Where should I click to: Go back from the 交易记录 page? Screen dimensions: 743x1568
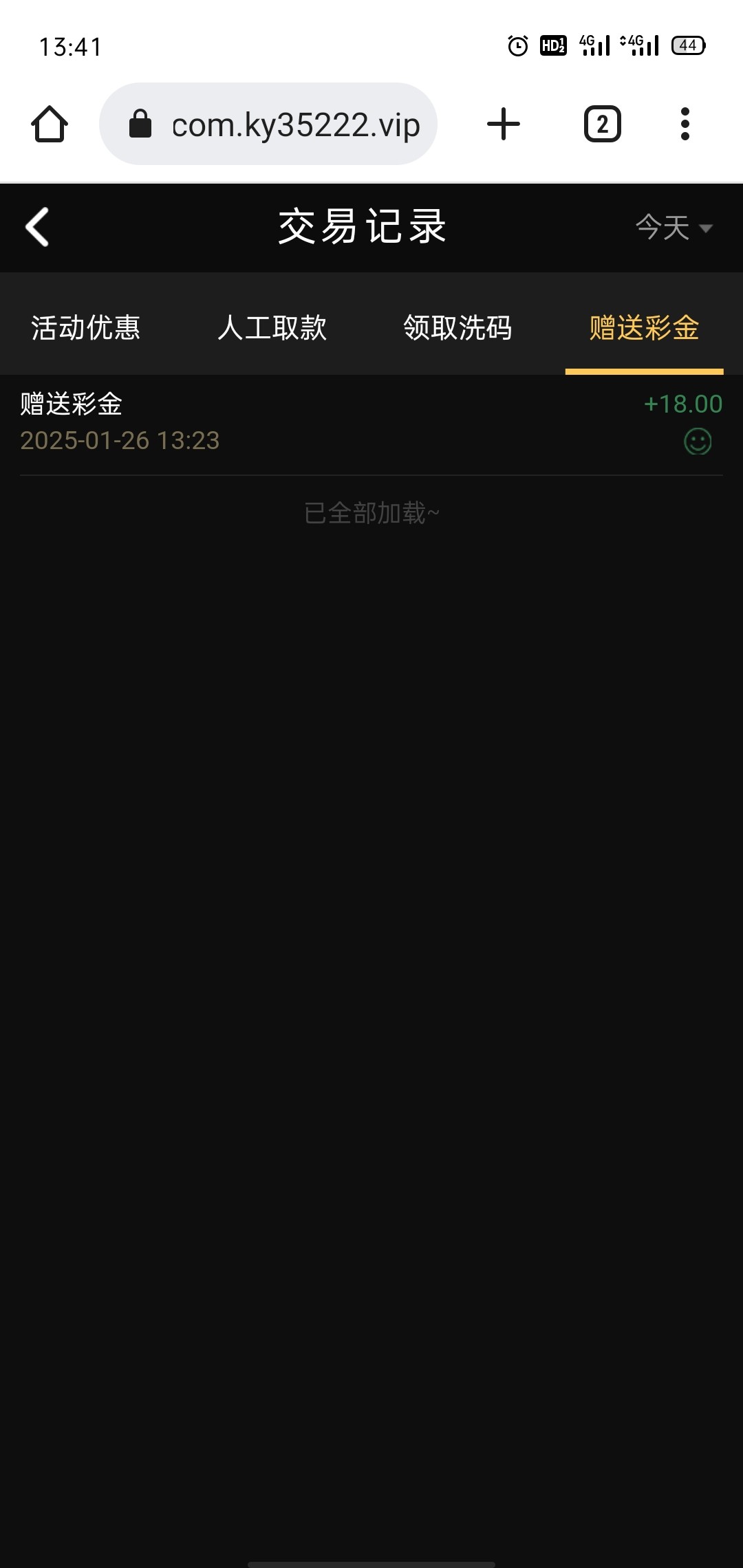(37, 227)
